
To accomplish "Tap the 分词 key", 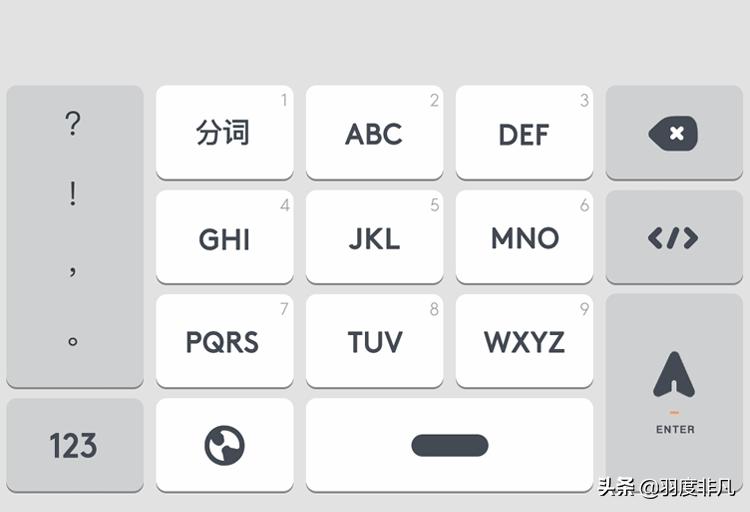I will click(224, 133).
